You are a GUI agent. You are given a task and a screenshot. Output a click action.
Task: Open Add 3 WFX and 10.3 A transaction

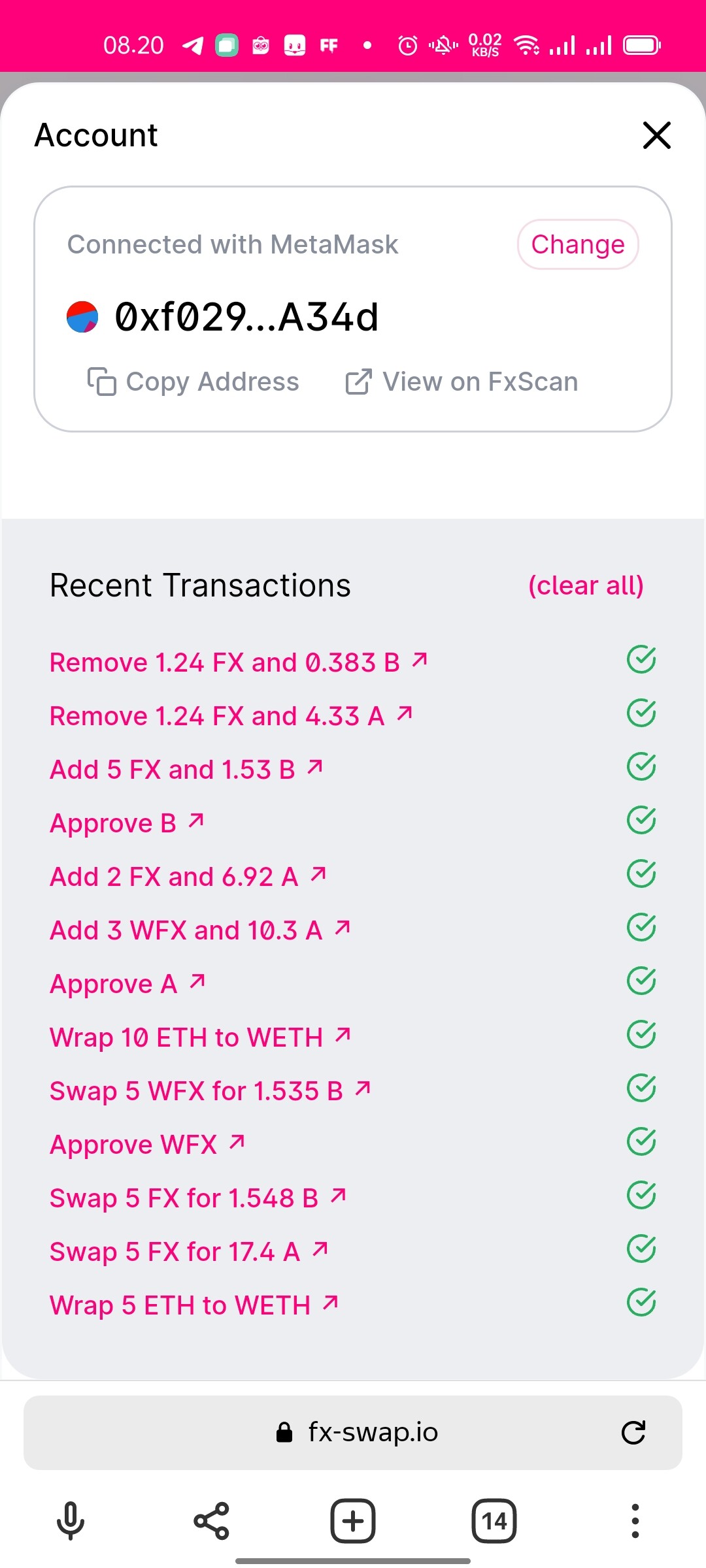(x=200, y=930)
